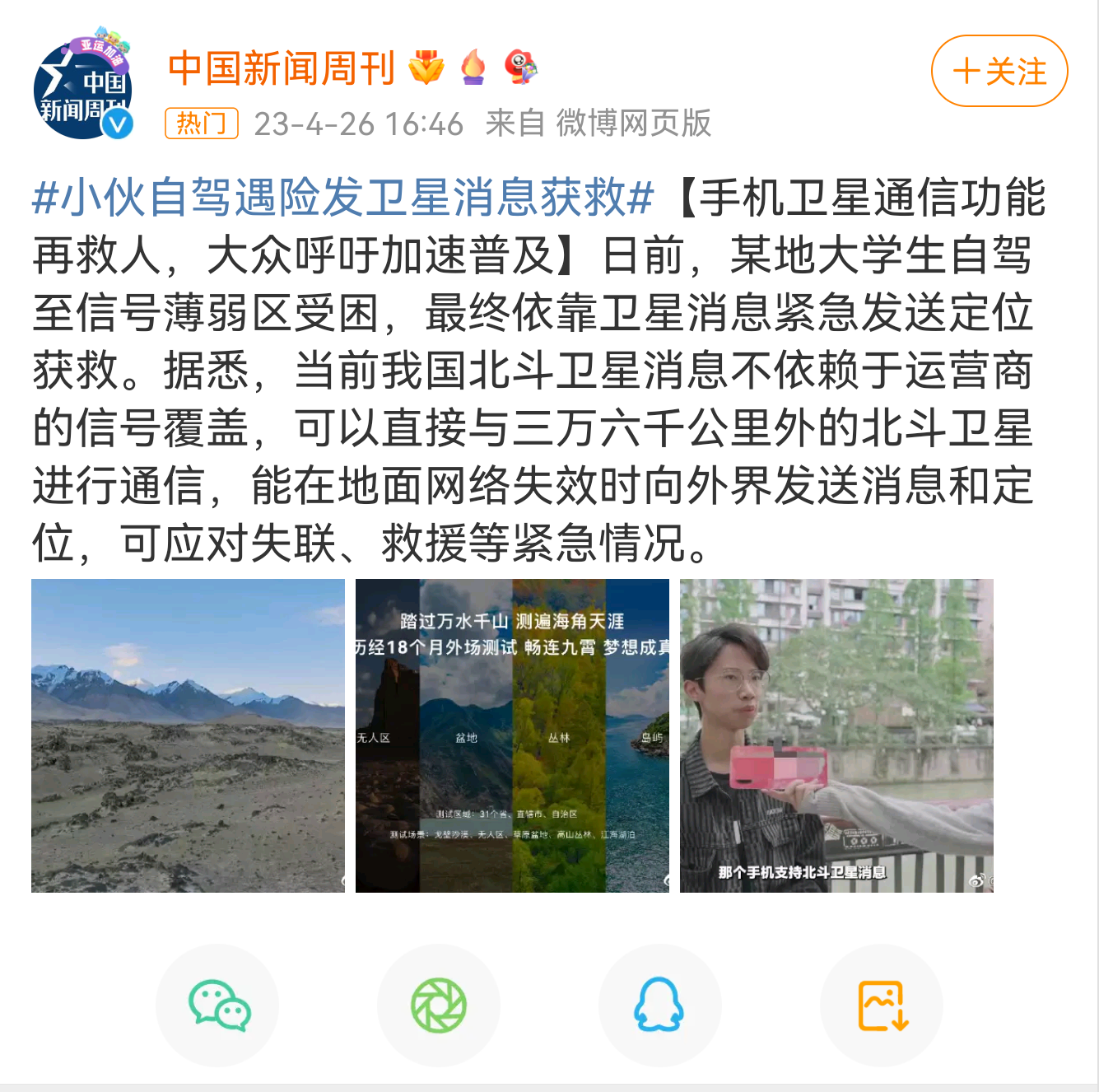
Task: Share the post to WeChat
Action: pos(218,1005)
